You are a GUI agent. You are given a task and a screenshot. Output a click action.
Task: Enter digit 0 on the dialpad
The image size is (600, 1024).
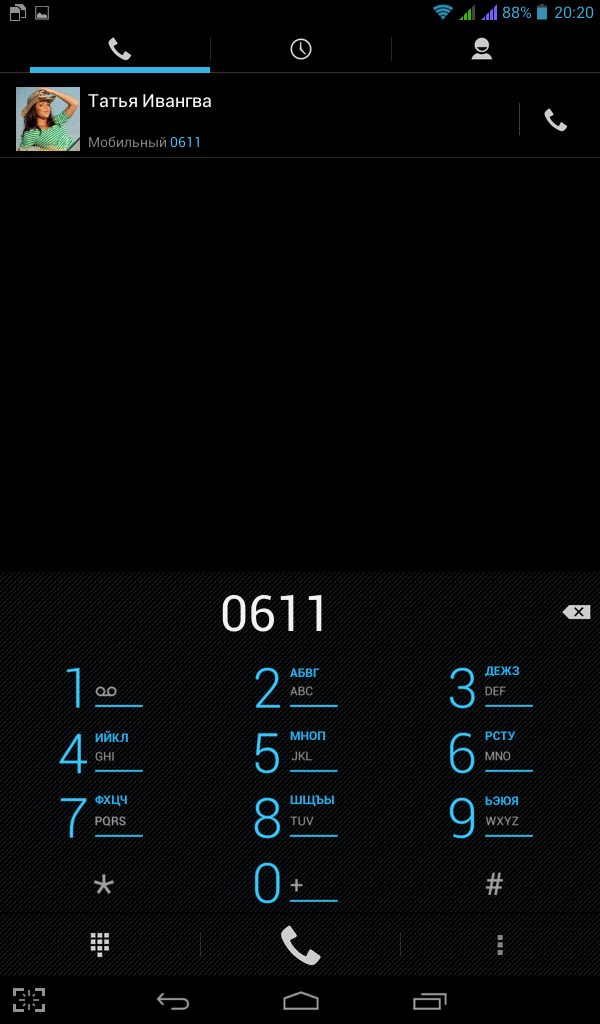[x=299, y=883]
